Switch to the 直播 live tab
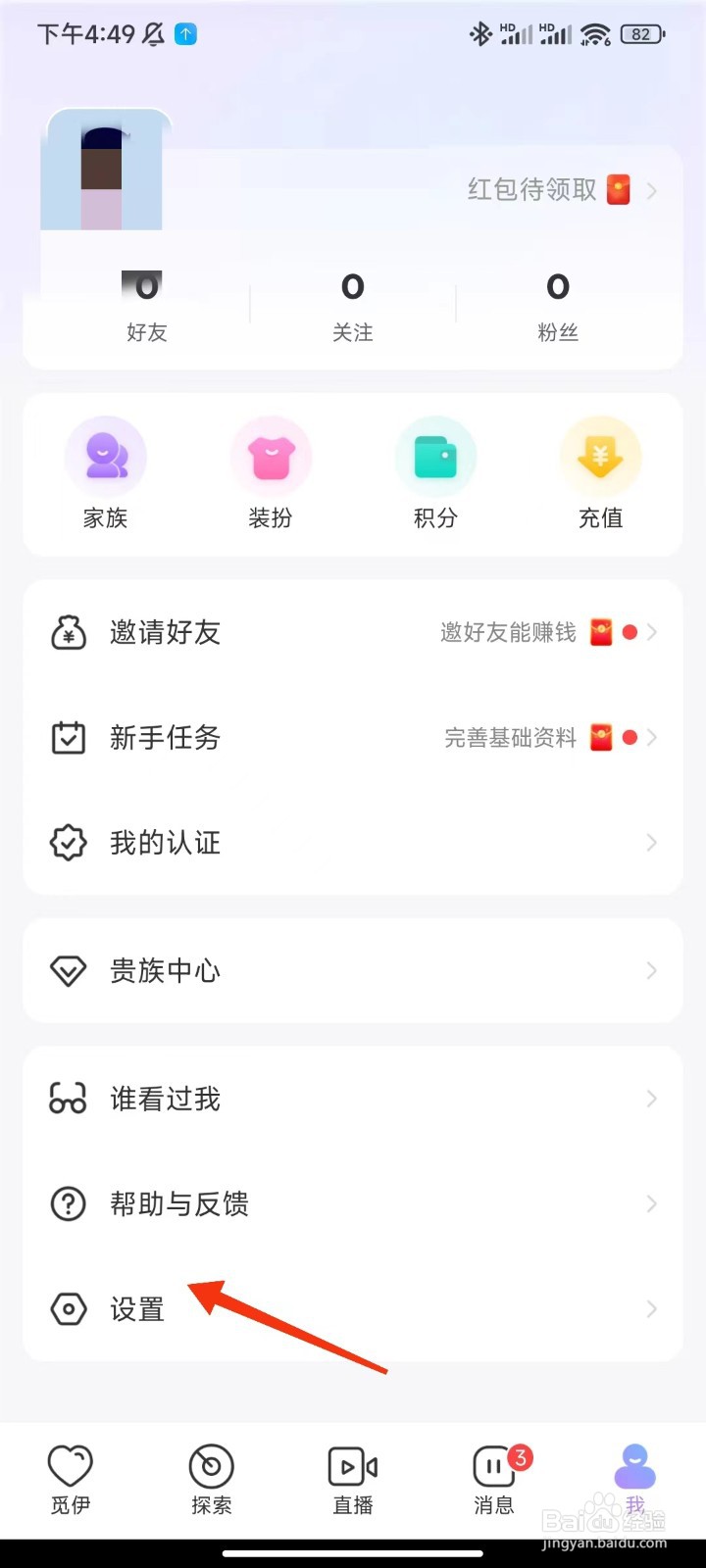Screen dimensions: 706x1568 353,1479
